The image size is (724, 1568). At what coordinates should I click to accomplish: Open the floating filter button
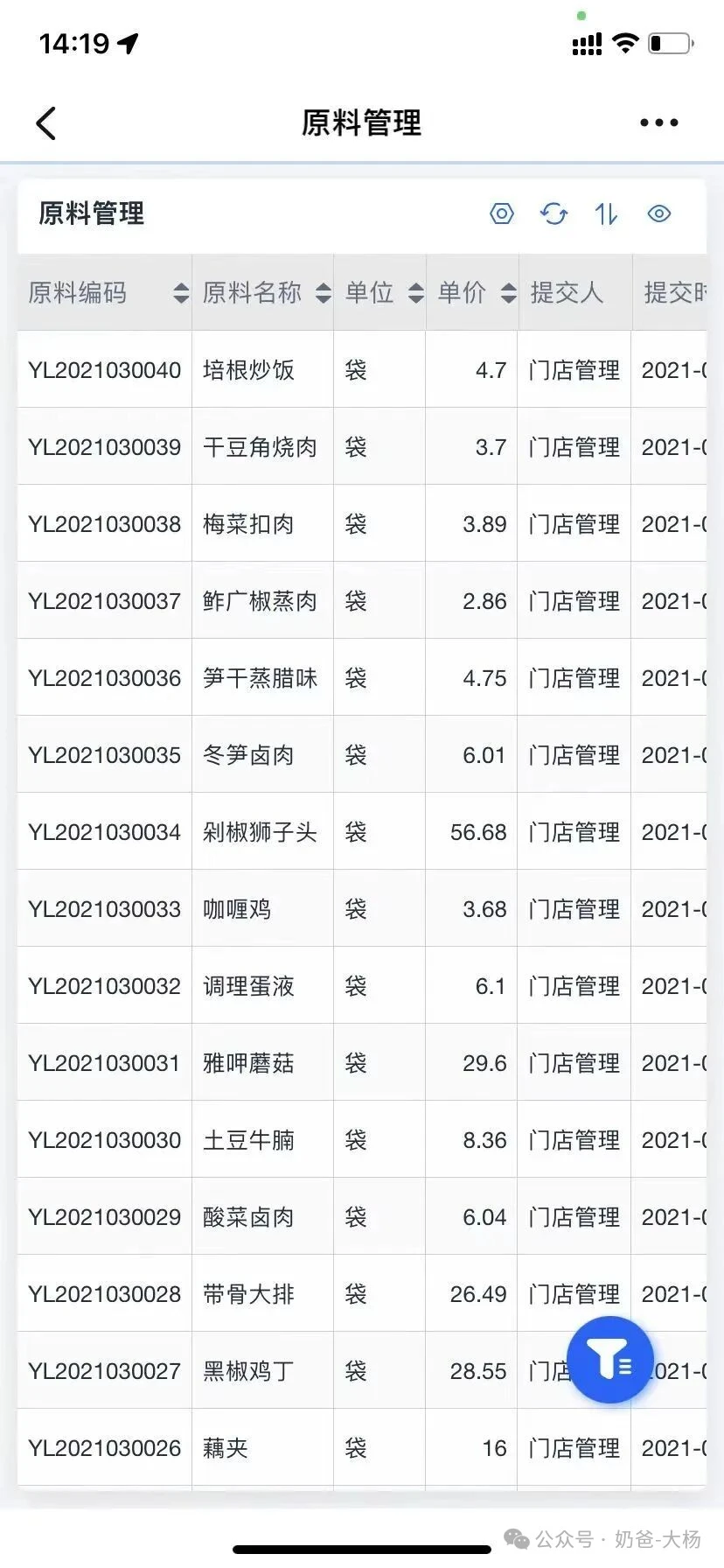[x=610, y=1361]
